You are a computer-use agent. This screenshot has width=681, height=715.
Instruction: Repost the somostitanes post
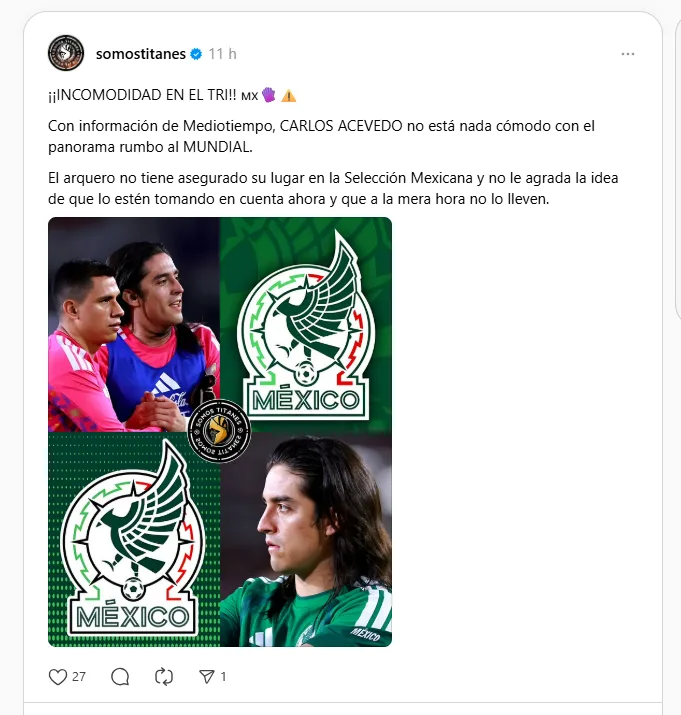(164, 677)
